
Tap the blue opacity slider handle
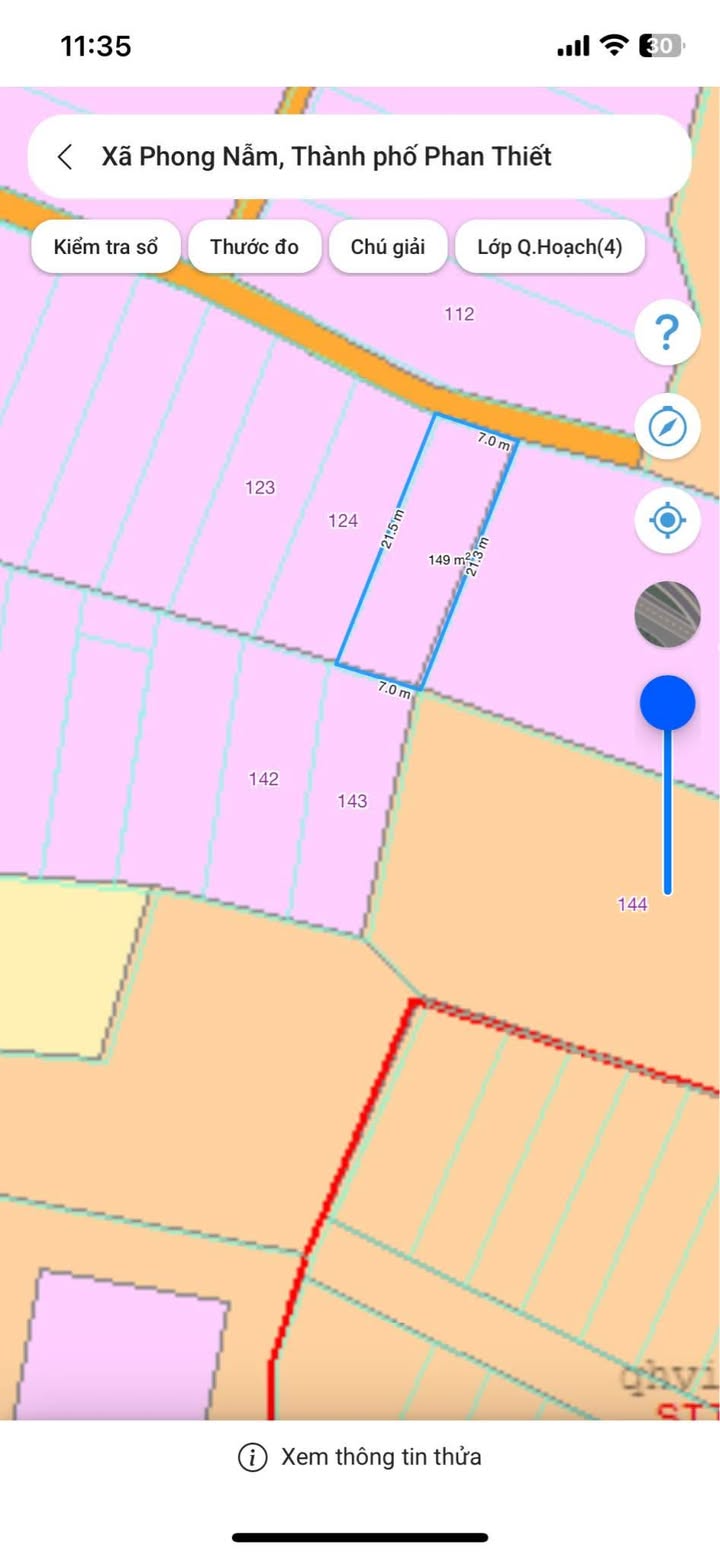click(x=667, y=703)
